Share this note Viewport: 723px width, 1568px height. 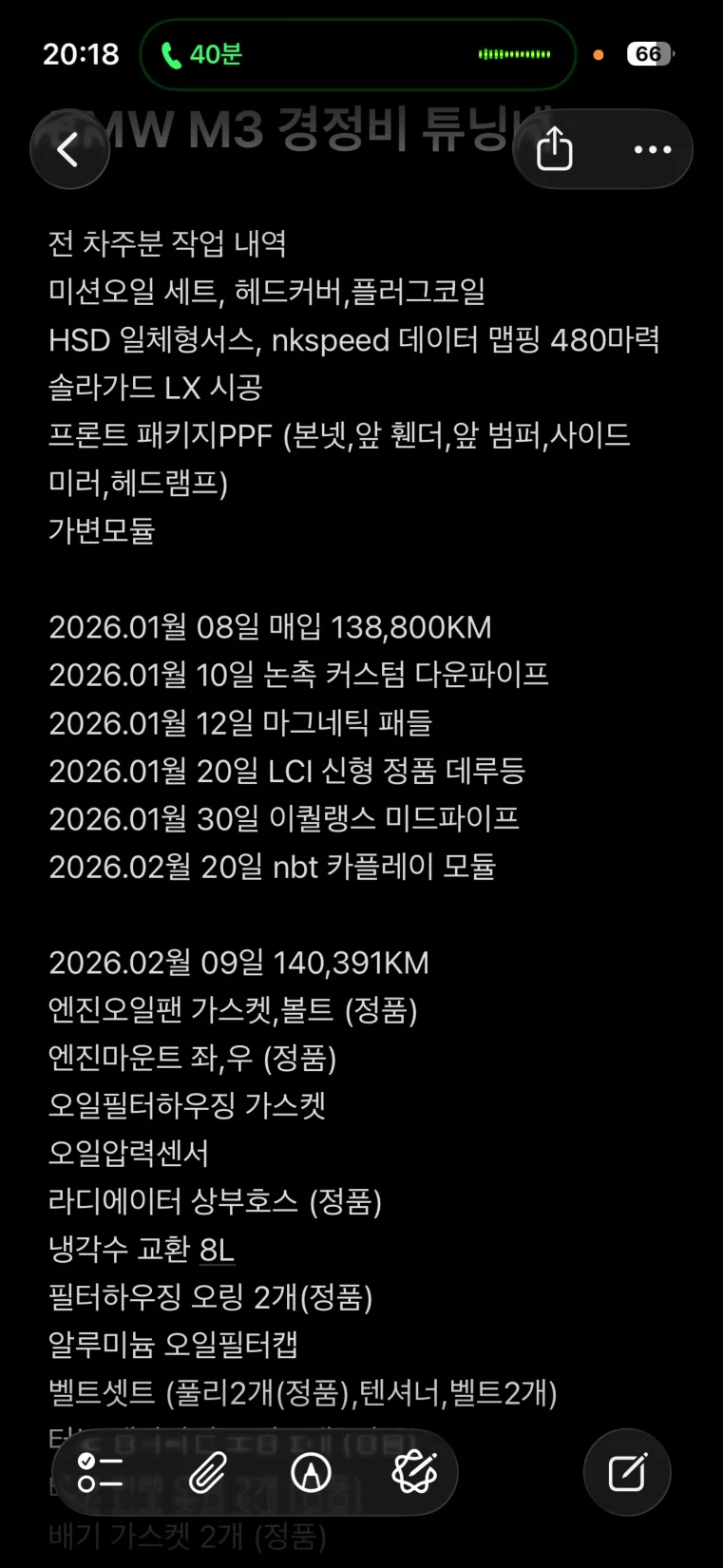[x=555, y=149]
